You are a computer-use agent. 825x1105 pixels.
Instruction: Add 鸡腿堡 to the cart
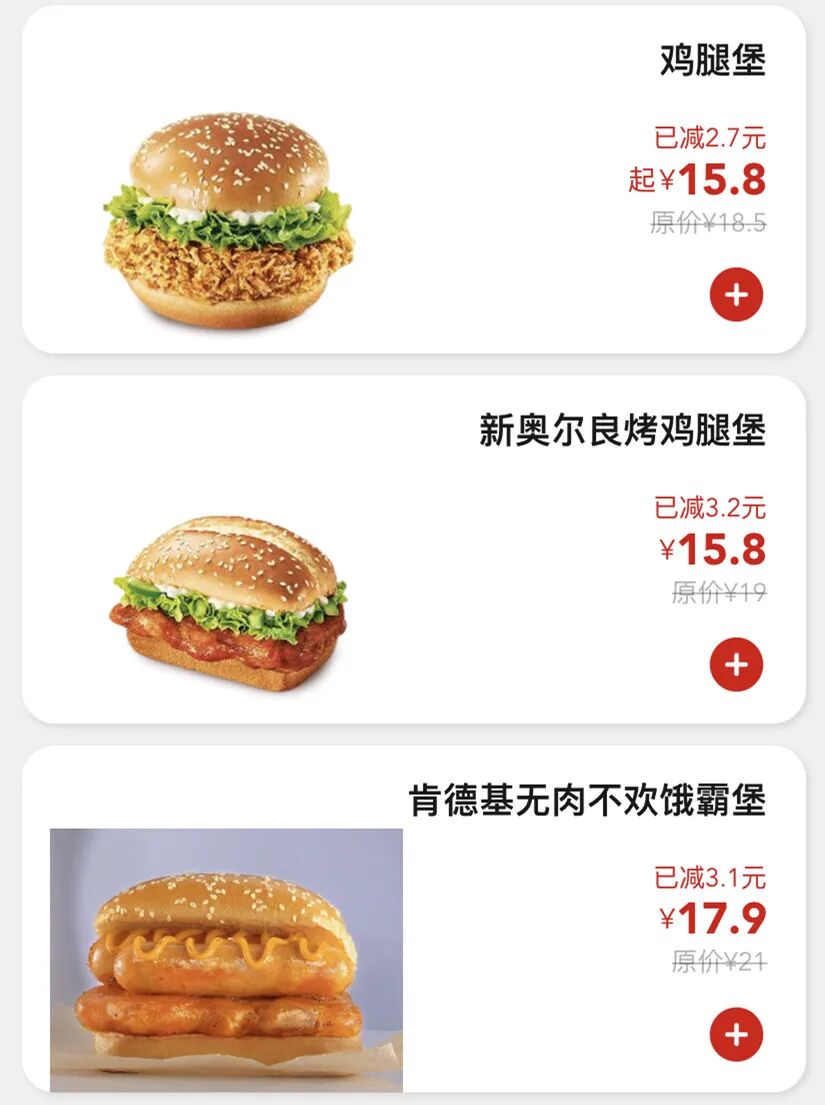[736, 295]
